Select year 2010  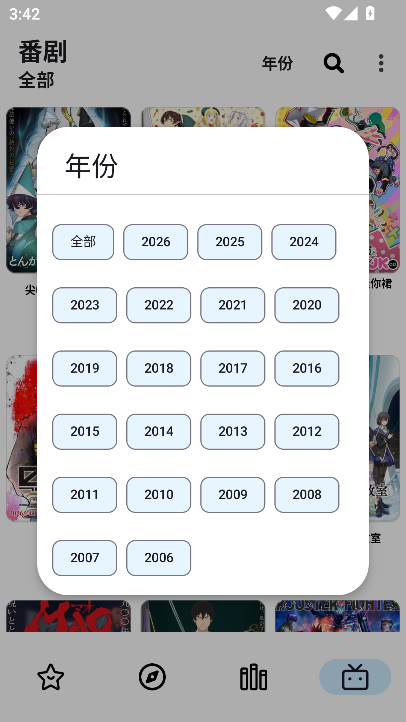tap(158, 495)
